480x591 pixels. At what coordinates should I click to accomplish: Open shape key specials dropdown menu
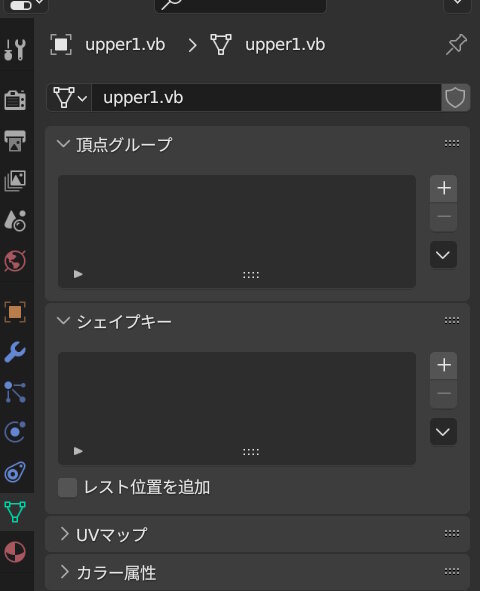tap(443, 432)
